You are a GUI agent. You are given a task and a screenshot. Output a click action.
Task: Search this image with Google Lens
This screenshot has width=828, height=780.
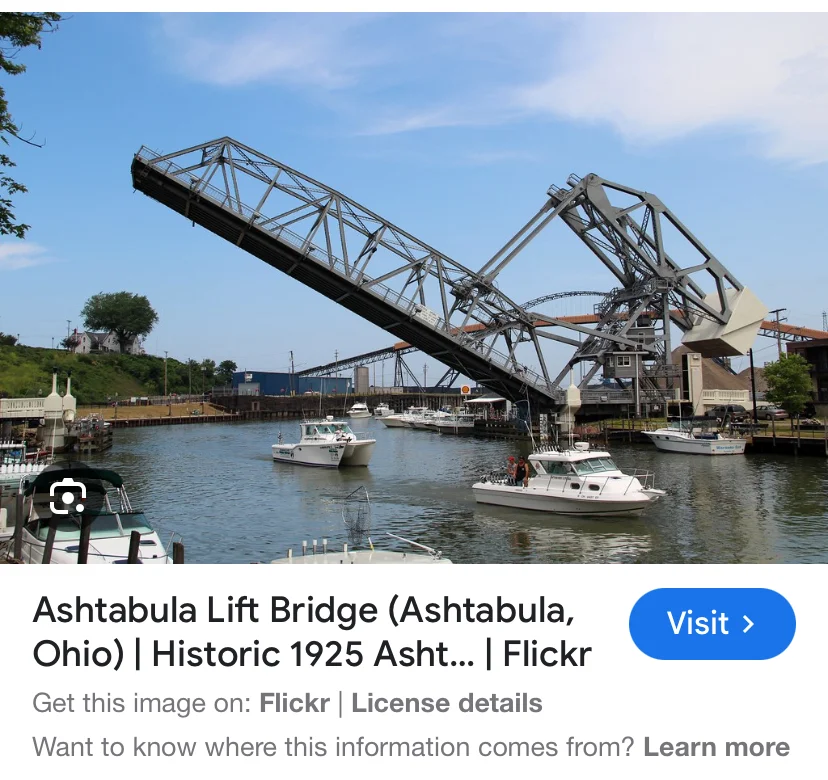coord(67,497)
